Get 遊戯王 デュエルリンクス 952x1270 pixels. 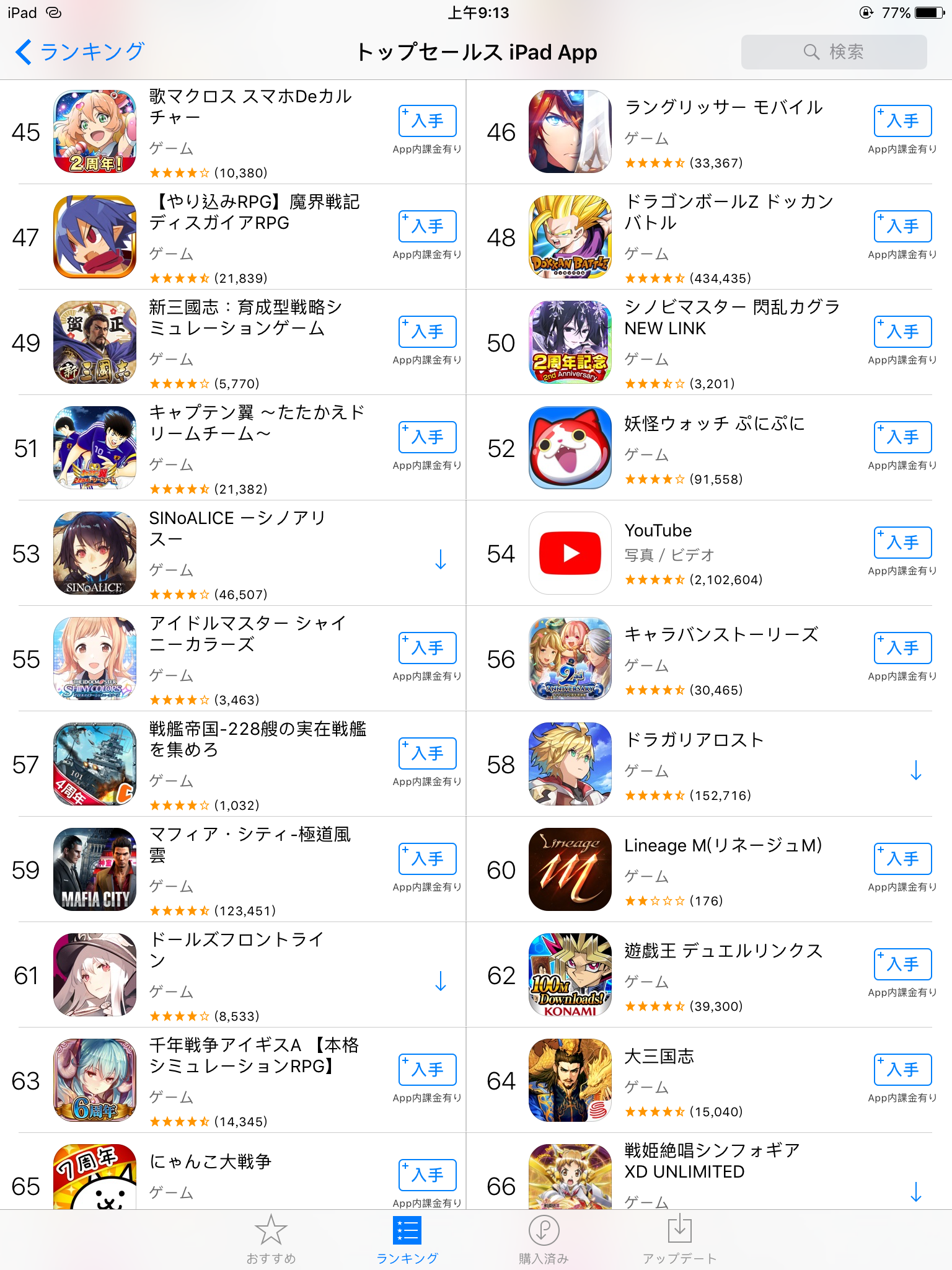[902, 964]
